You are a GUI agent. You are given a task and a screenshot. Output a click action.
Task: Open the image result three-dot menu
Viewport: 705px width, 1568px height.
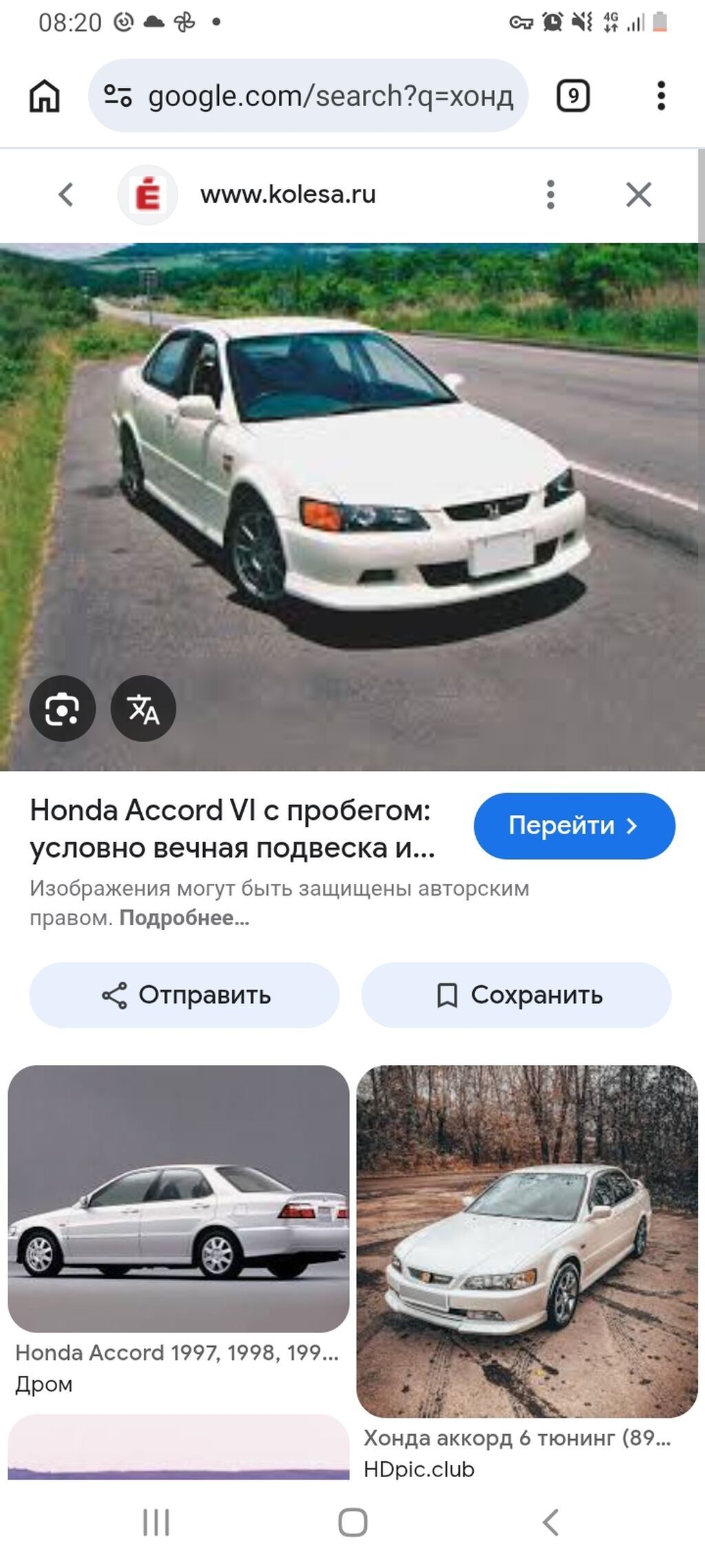(x=551, y=194)
